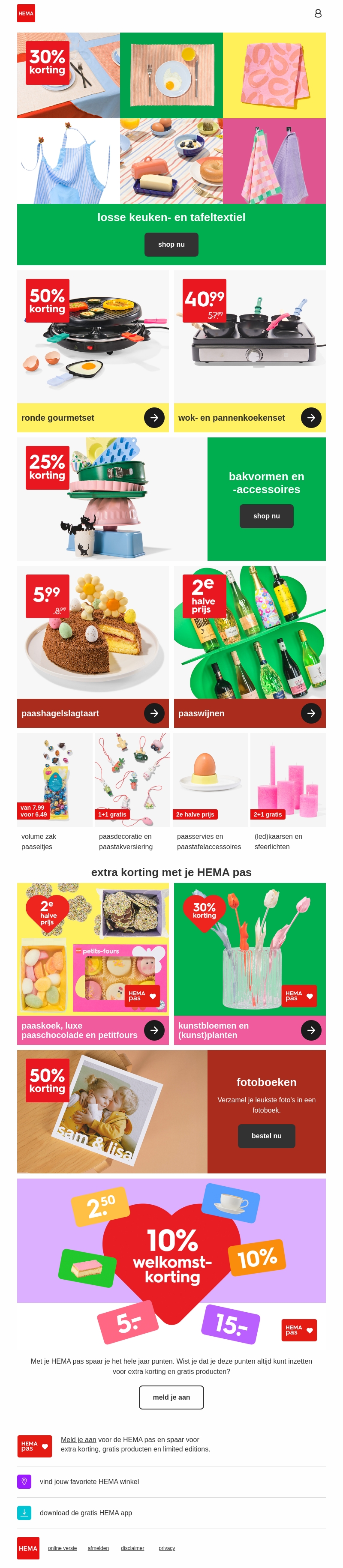
Task: Tap shop nu under losse keuken- en tafeltextiel
Action: [171, 244]
